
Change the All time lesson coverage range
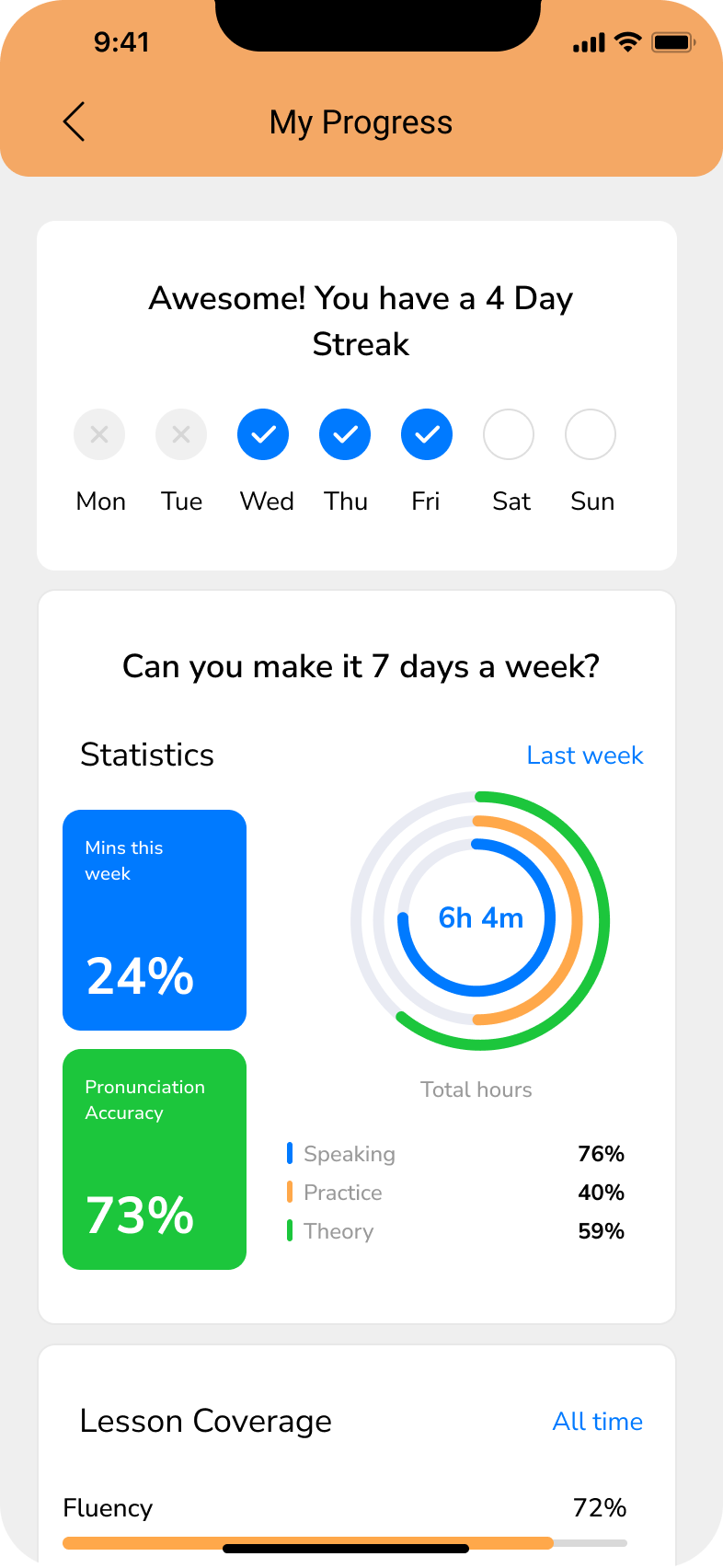[597, 1422]
